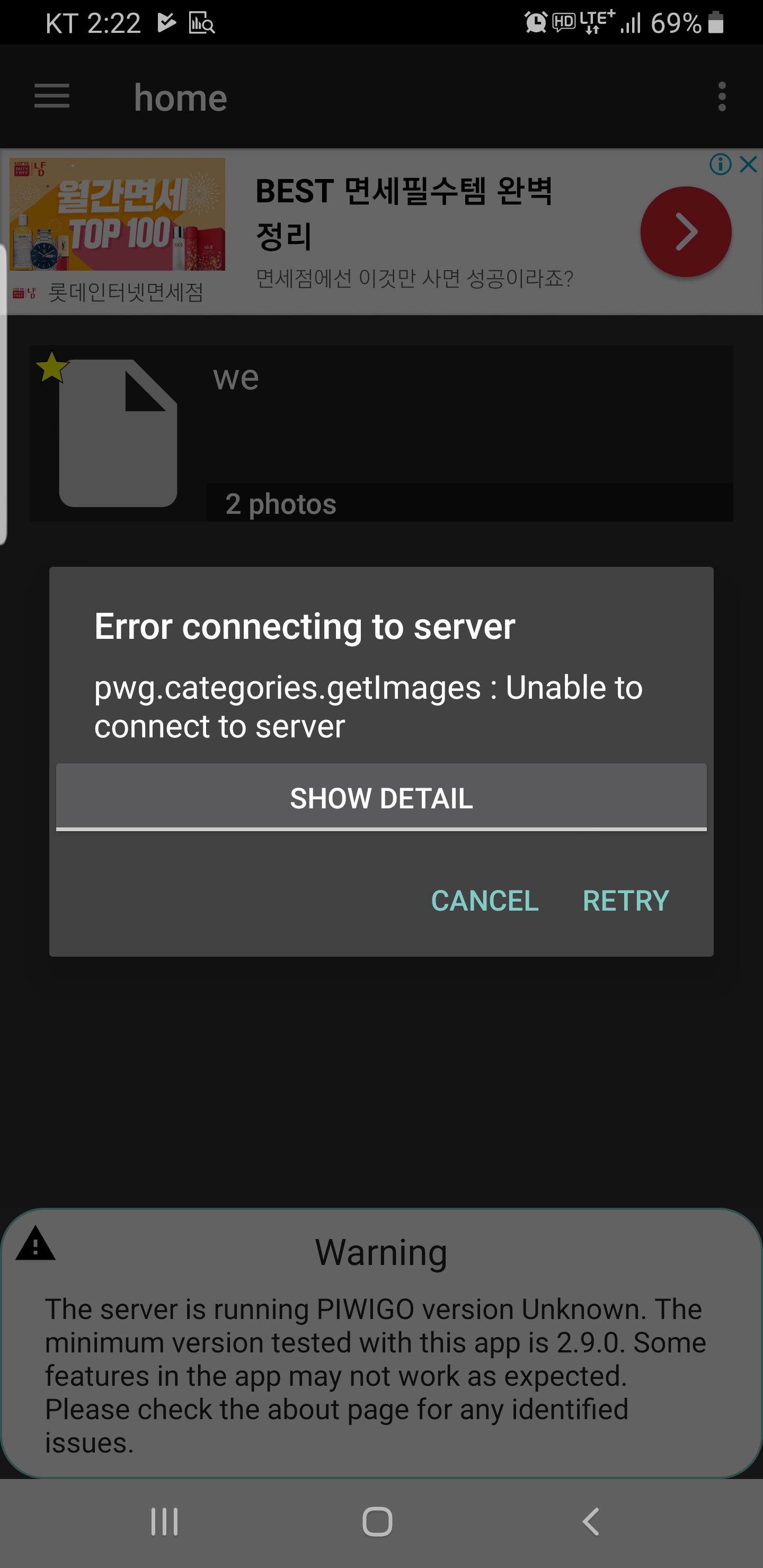Image resolution: width=763 pixels, height=1568 pixels.
Task: Open the ad's red arrow button
Action: pyautogui.click(x=686, y=232)
